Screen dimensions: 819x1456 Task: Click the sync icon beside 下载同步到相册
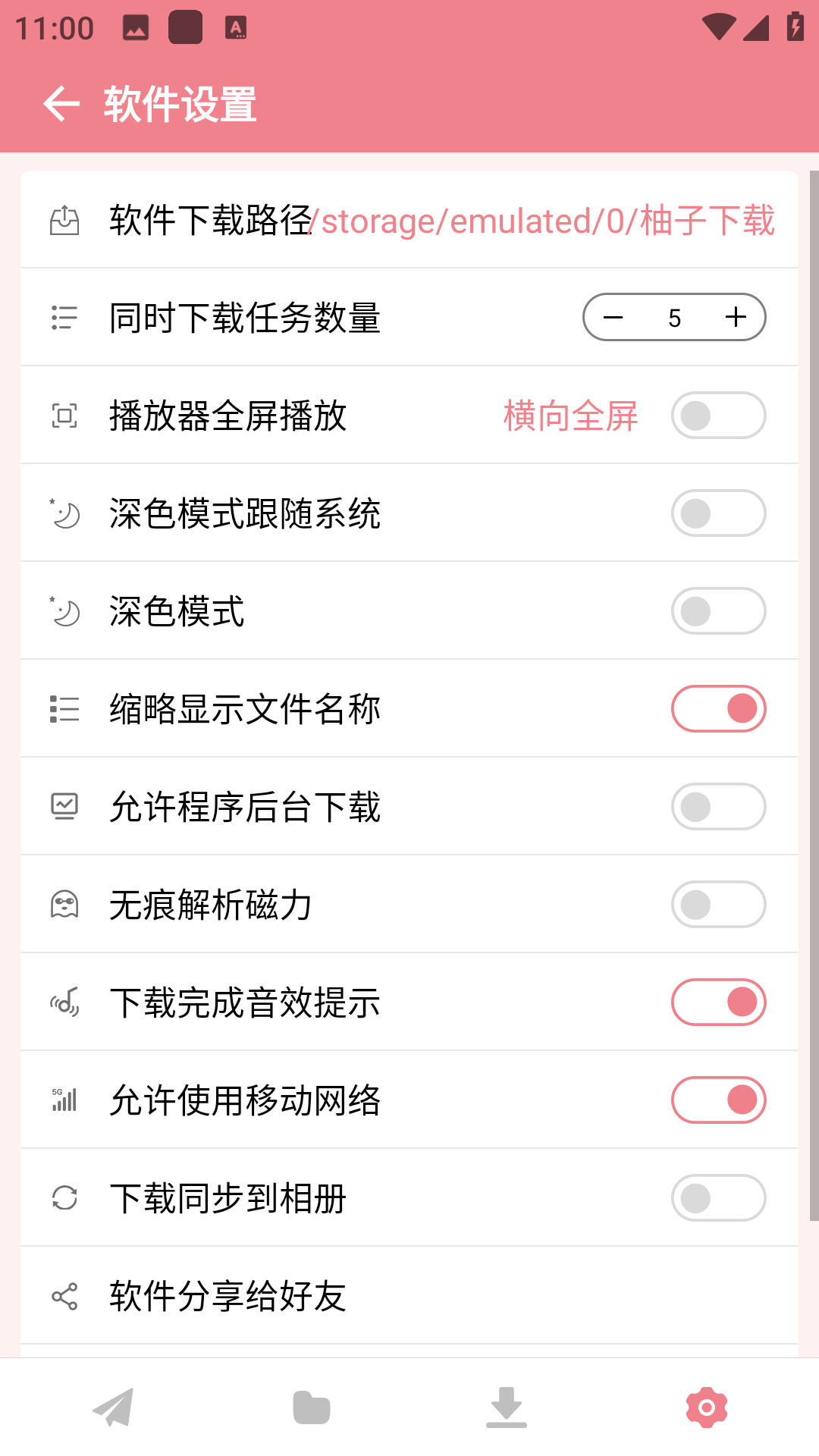64,1198
